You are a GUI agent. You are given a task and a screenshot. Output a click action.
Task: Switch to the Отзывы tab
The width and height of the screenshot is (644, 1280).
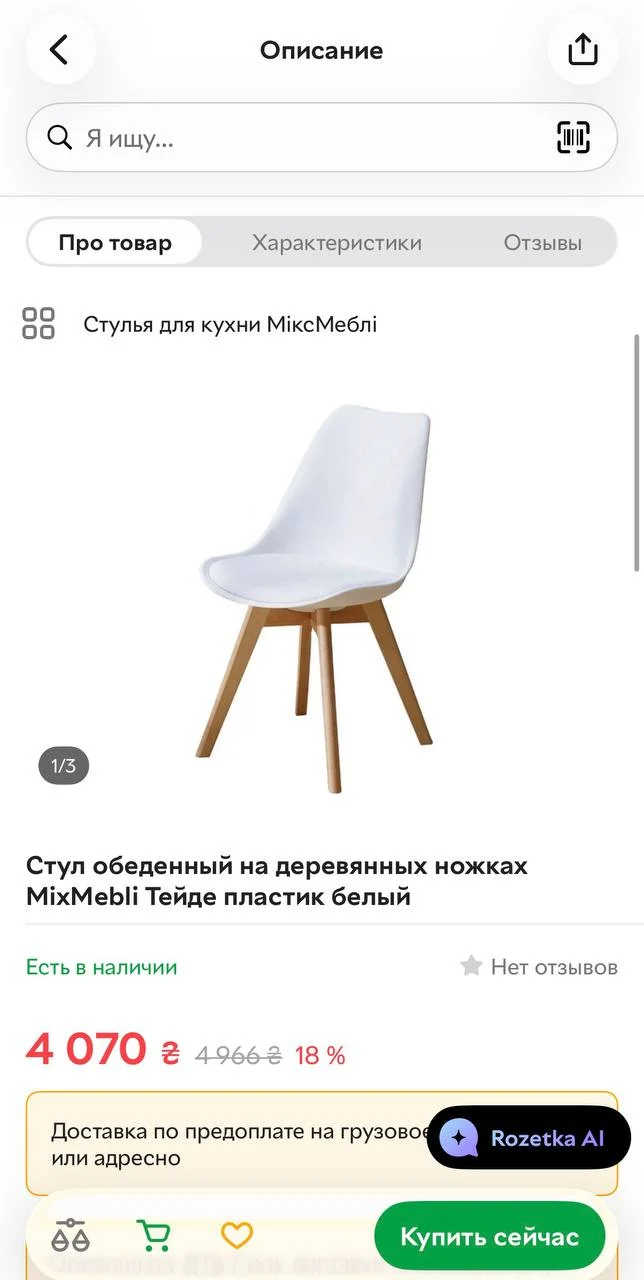coord(542,243)
